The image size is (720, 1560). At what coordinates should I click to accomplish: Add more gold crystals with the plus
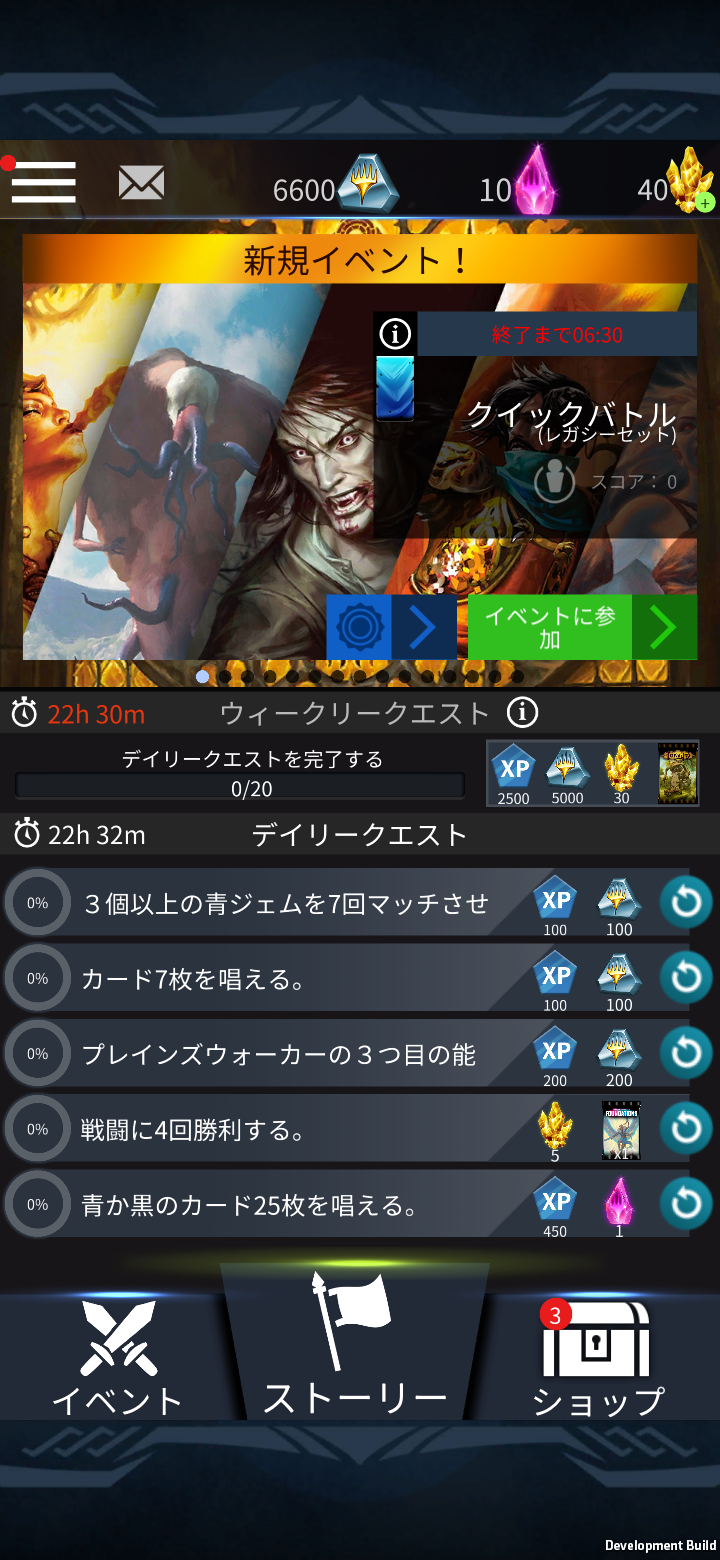[x=705, y=203]
